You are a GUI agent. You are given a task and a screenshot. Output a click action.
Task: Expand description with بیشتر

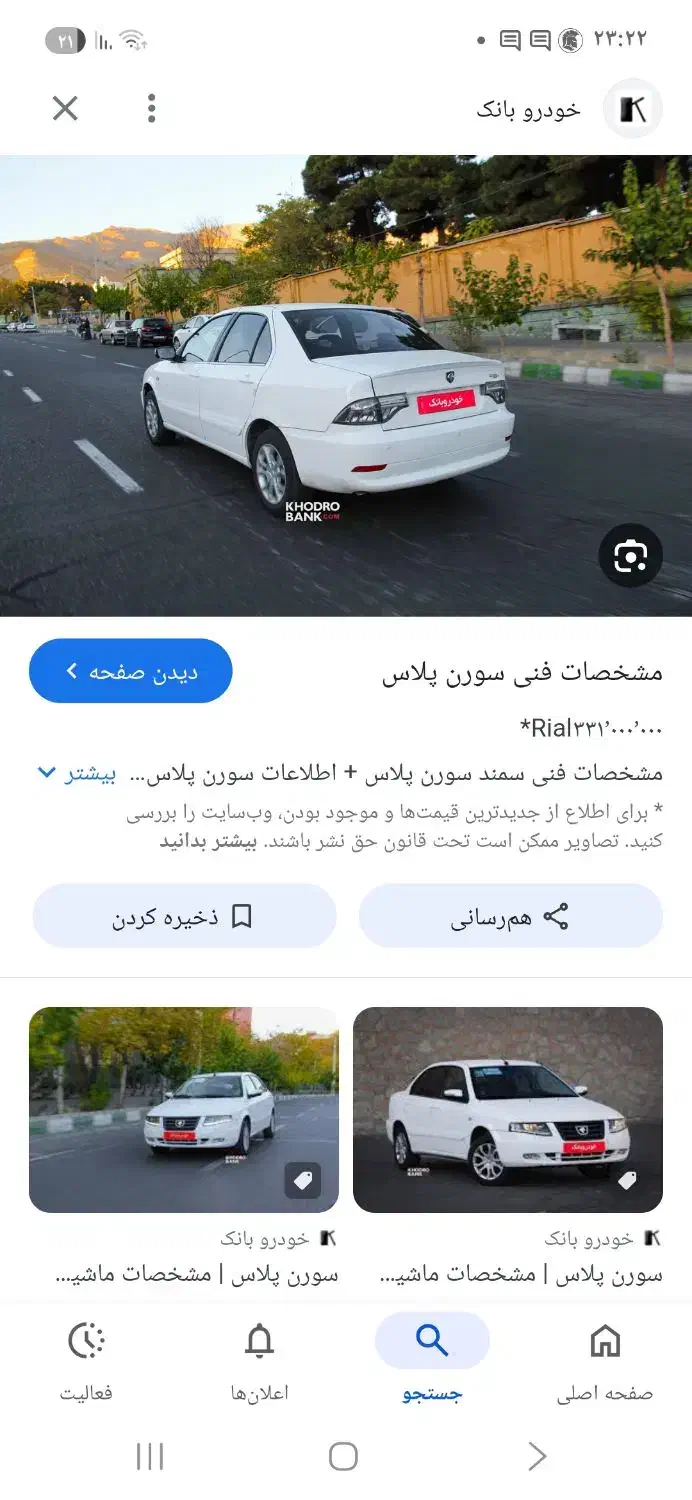click(x=77, y=774)
